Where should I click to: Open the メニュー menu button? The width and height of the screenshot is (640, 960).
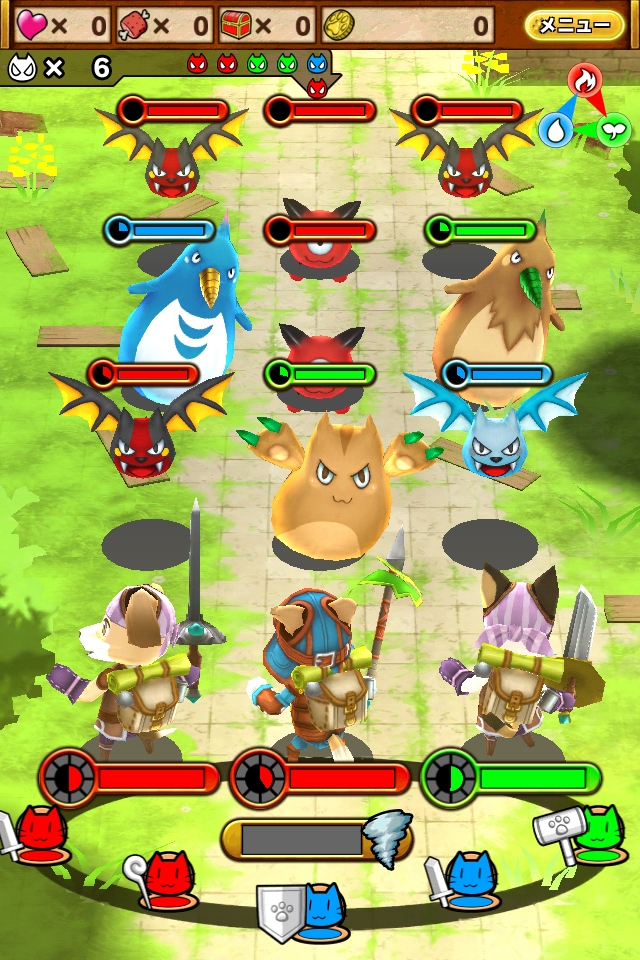click(574, 25)
